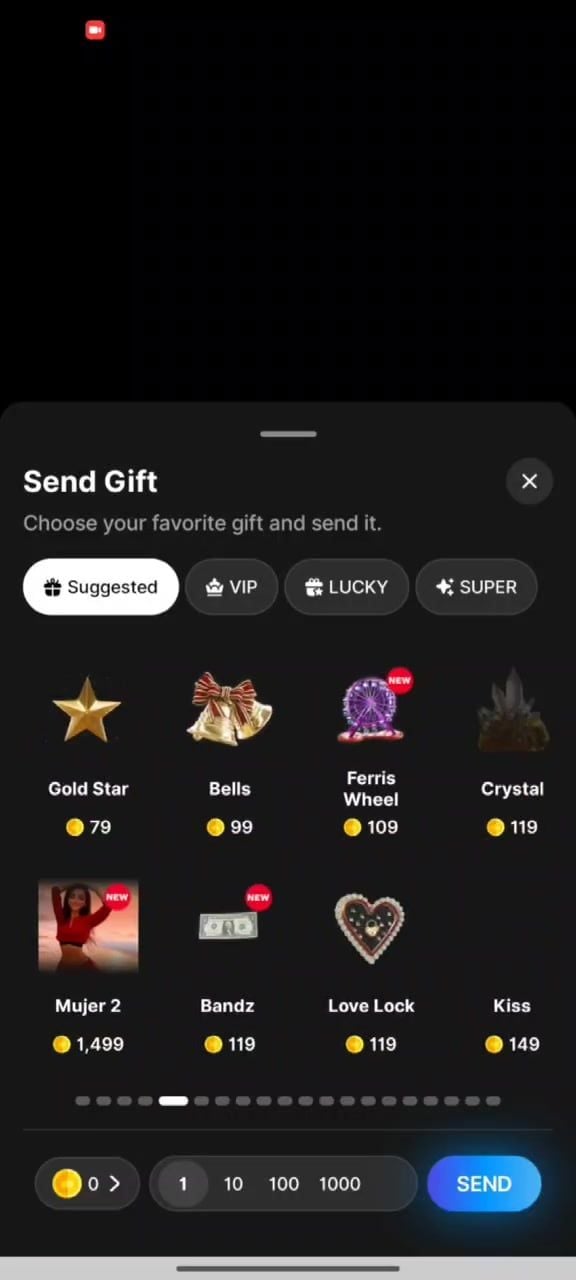Choose the Gold Star gift

point(88,755)
